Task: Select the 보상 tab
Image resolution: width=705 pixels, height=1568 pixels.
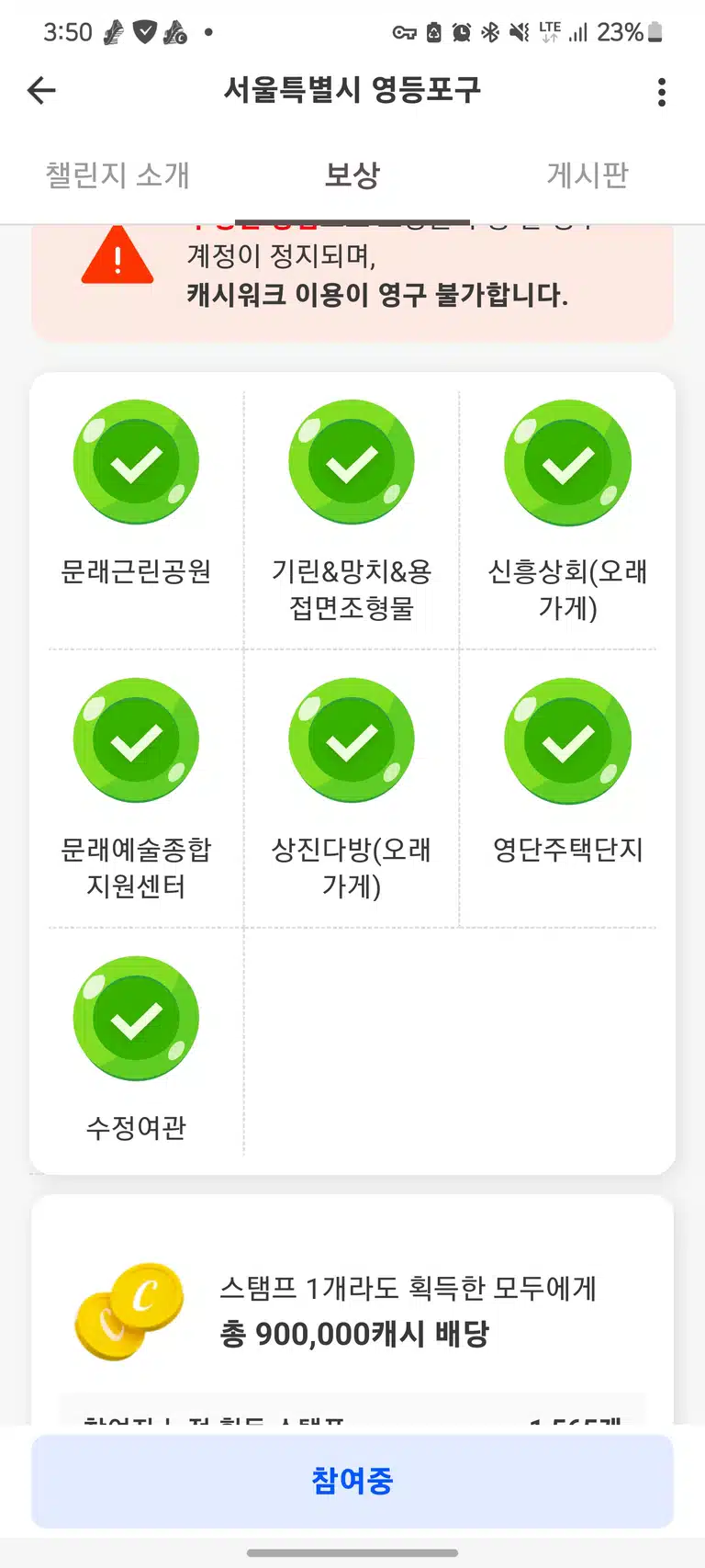Action: [x=352, y=175]
